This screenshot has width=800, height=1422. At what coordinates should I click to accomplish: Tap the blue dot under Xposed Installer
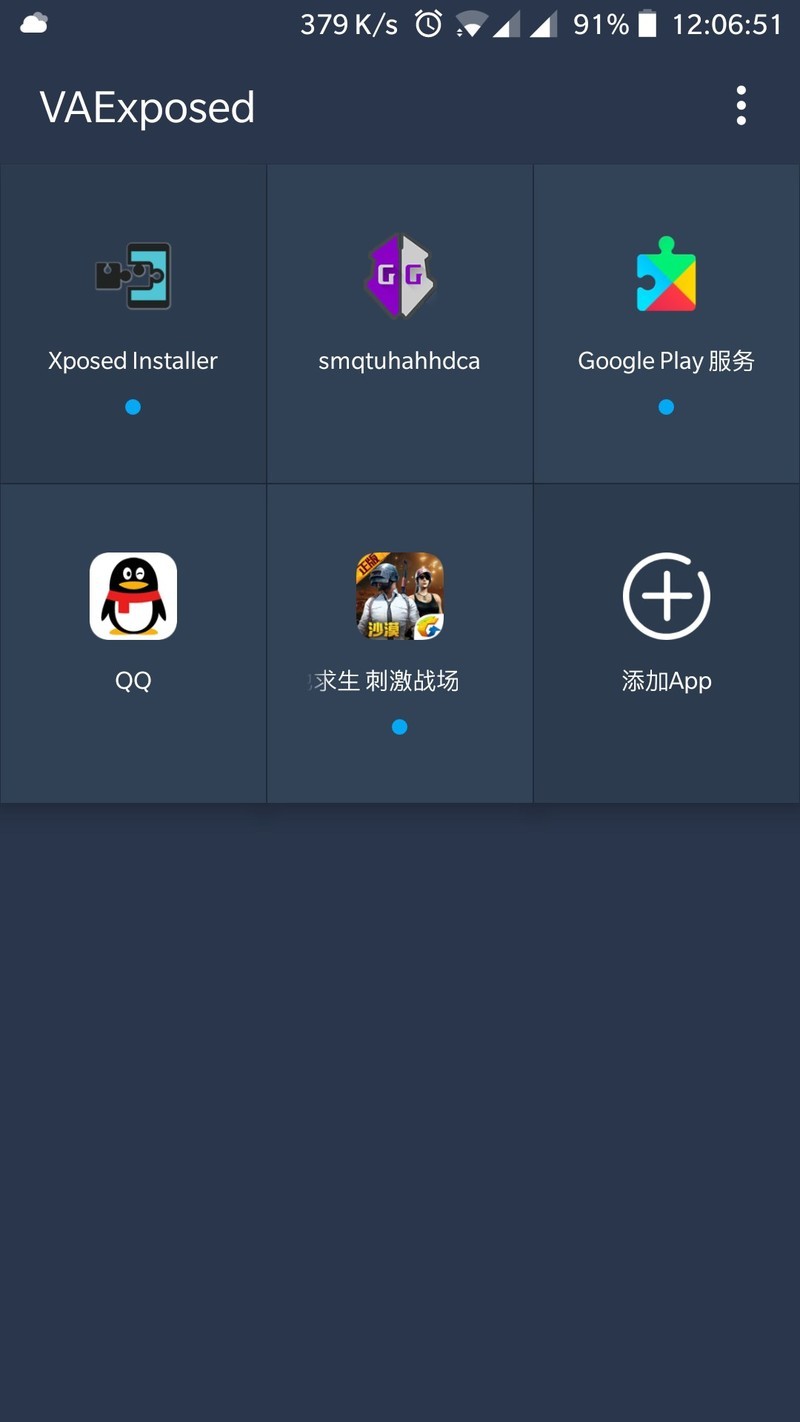point(133,407)
